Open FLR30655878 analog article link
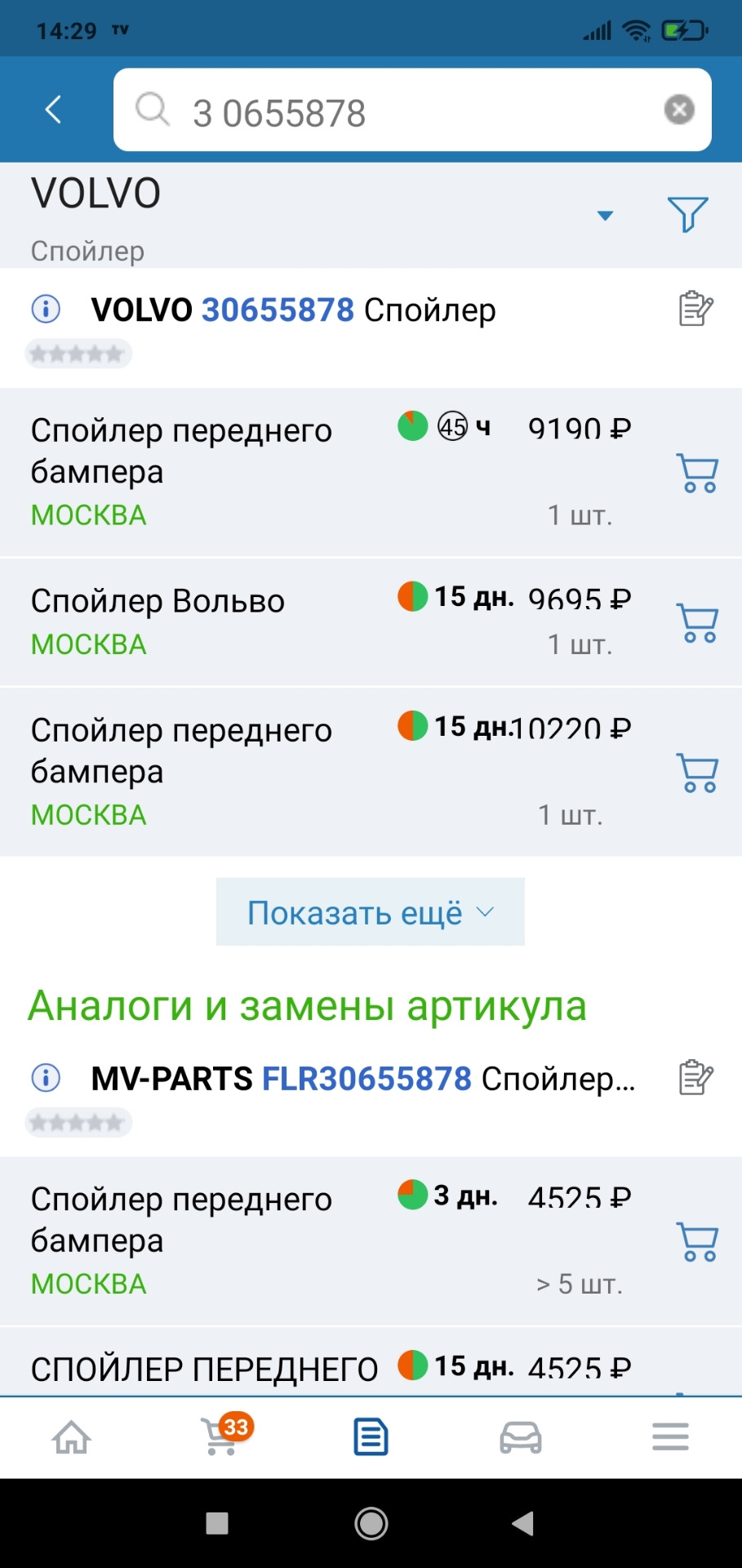 point(367,1079)
